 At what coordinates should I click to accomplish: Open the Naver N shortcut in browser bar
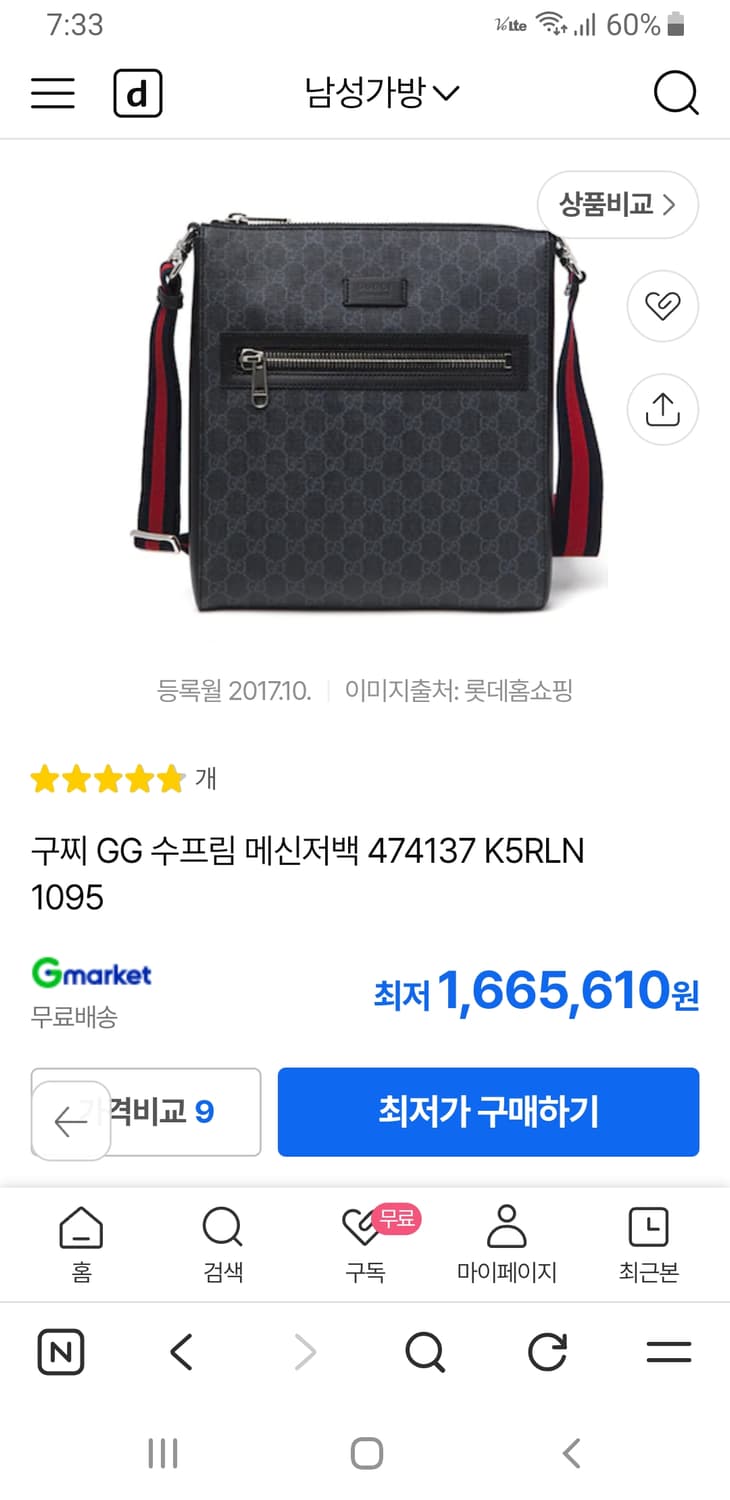click(x=61, y=1352)
